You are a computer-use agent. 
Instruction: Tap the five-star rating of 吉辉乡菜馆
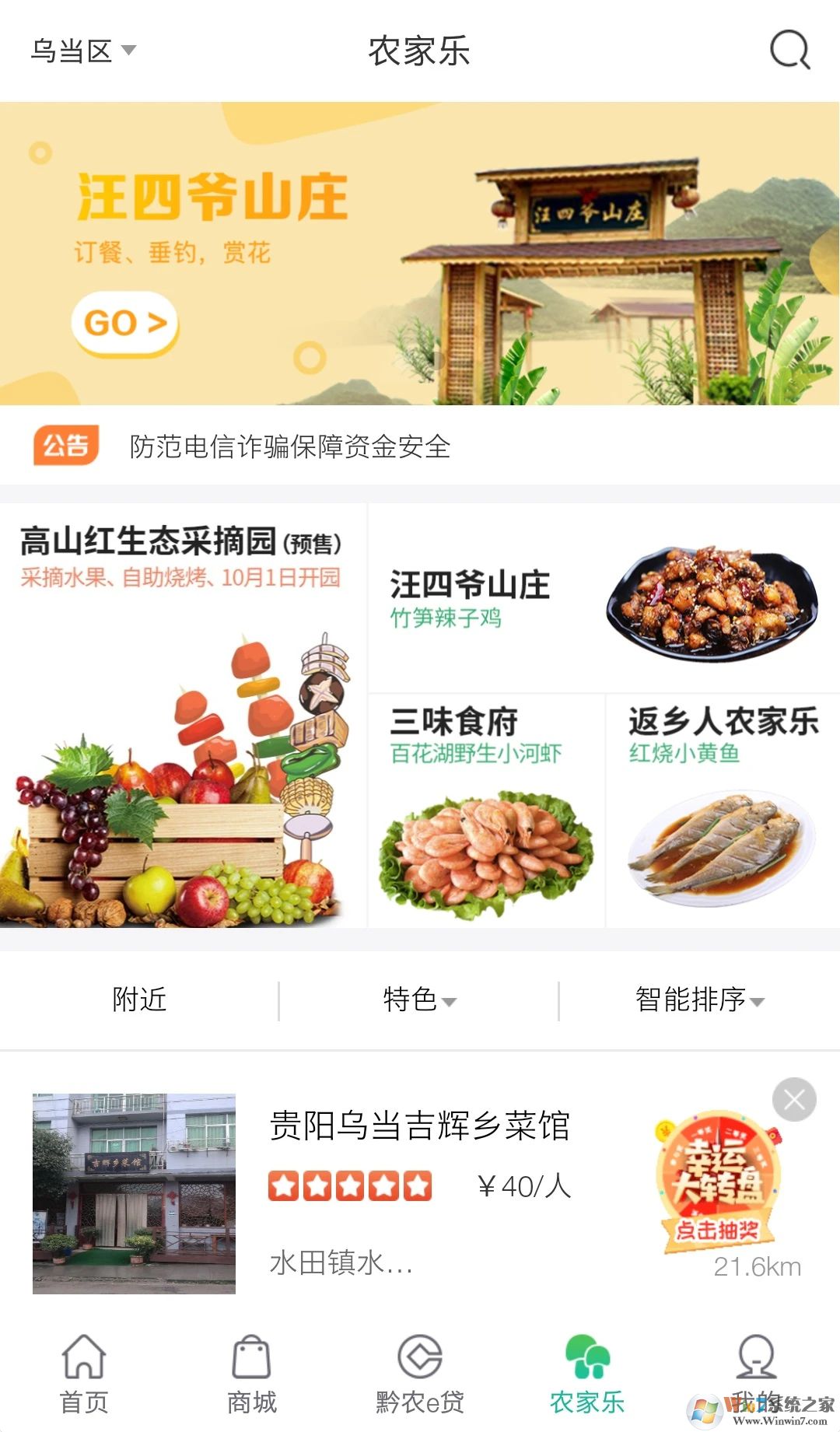click(350, 1186)
